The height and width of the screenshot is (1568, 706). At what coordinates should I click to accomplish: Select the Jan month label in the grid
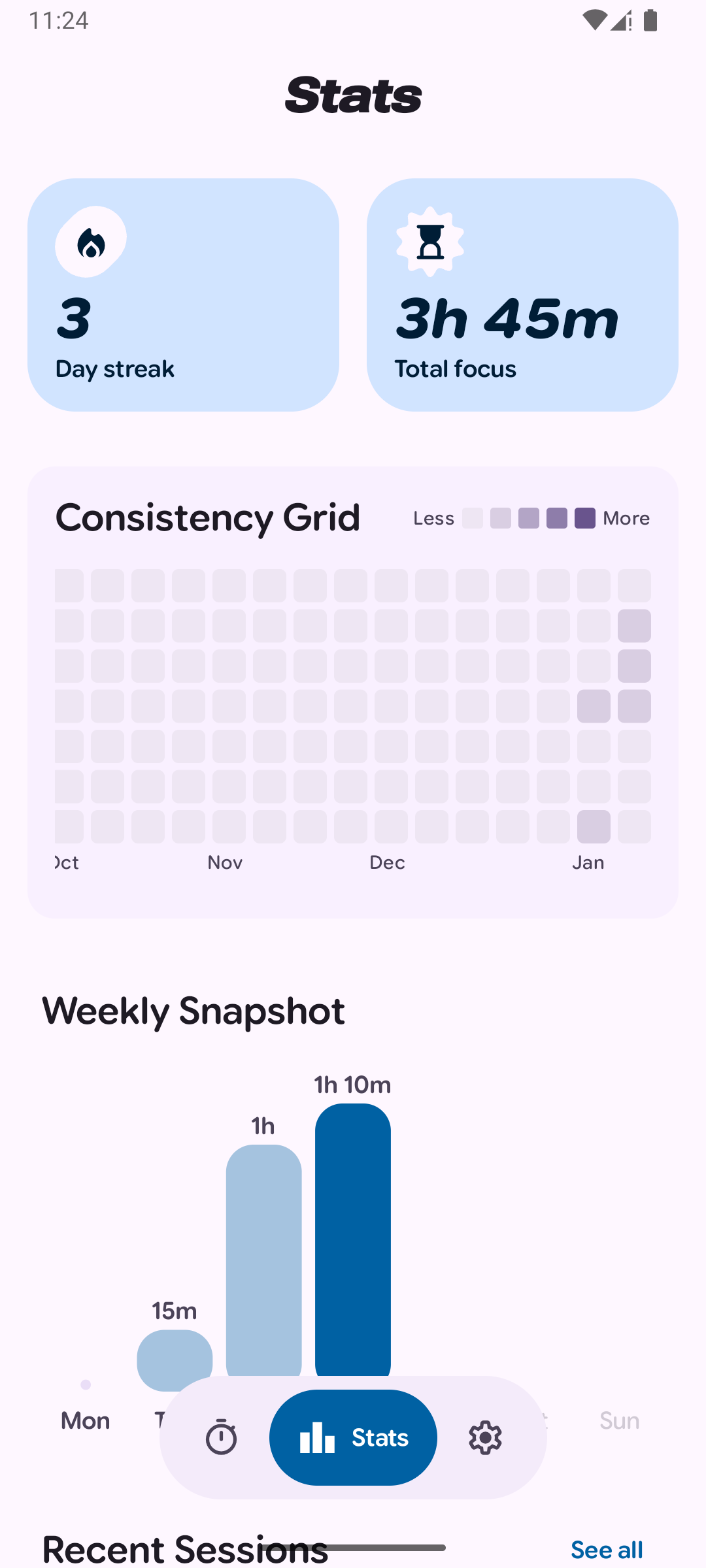pyautogui.click(x=588, y=862)
